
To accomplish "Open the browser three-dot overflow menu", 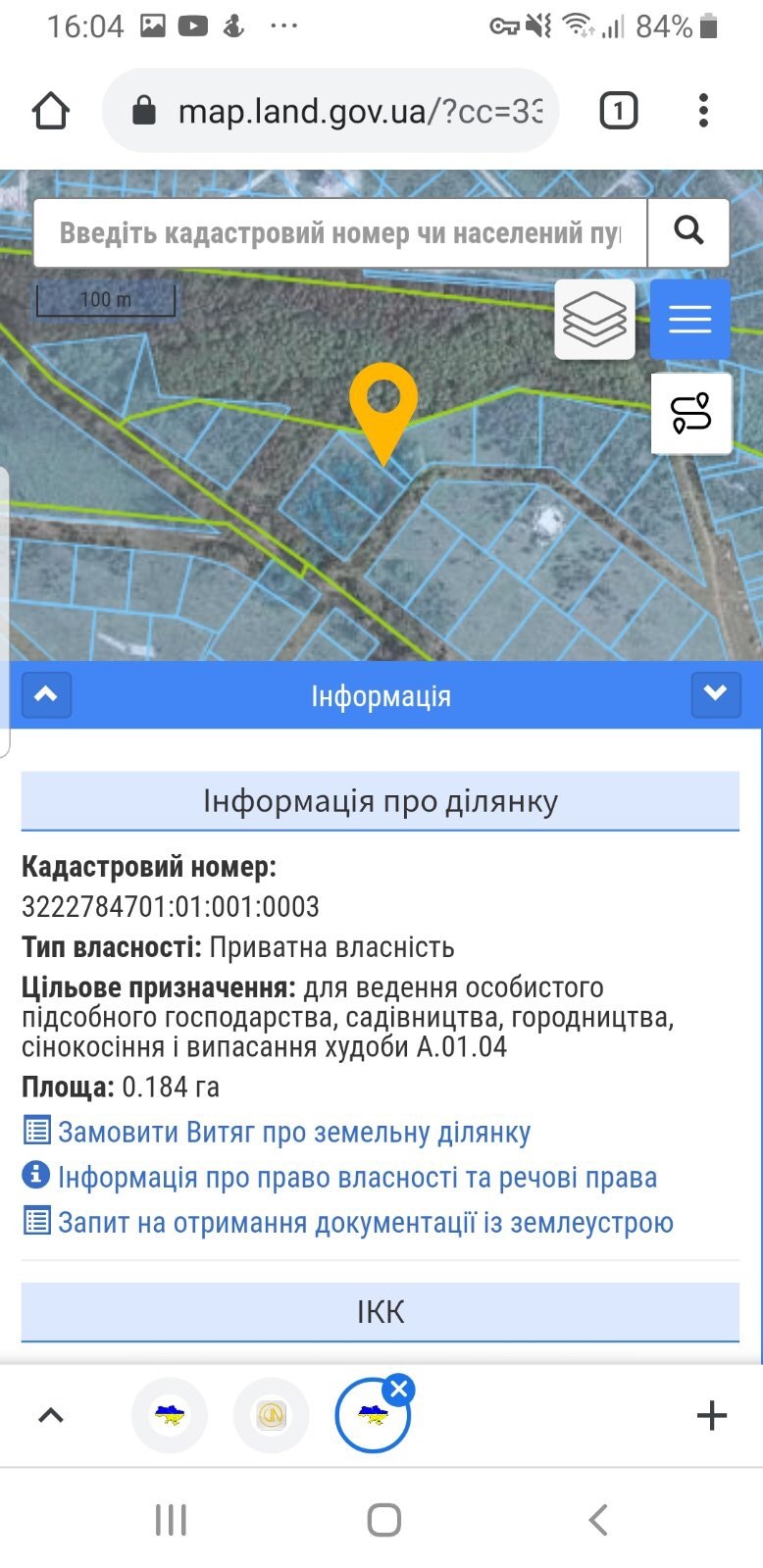I will pos(703,111).
